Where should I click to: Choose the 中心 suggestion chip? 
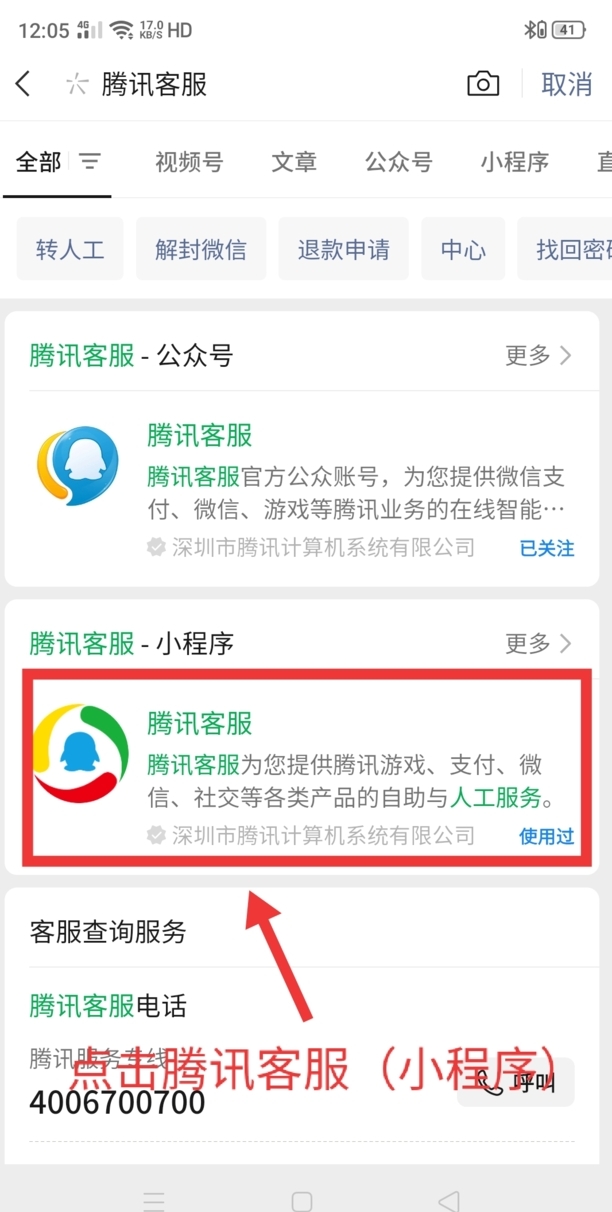coord(463,249)
